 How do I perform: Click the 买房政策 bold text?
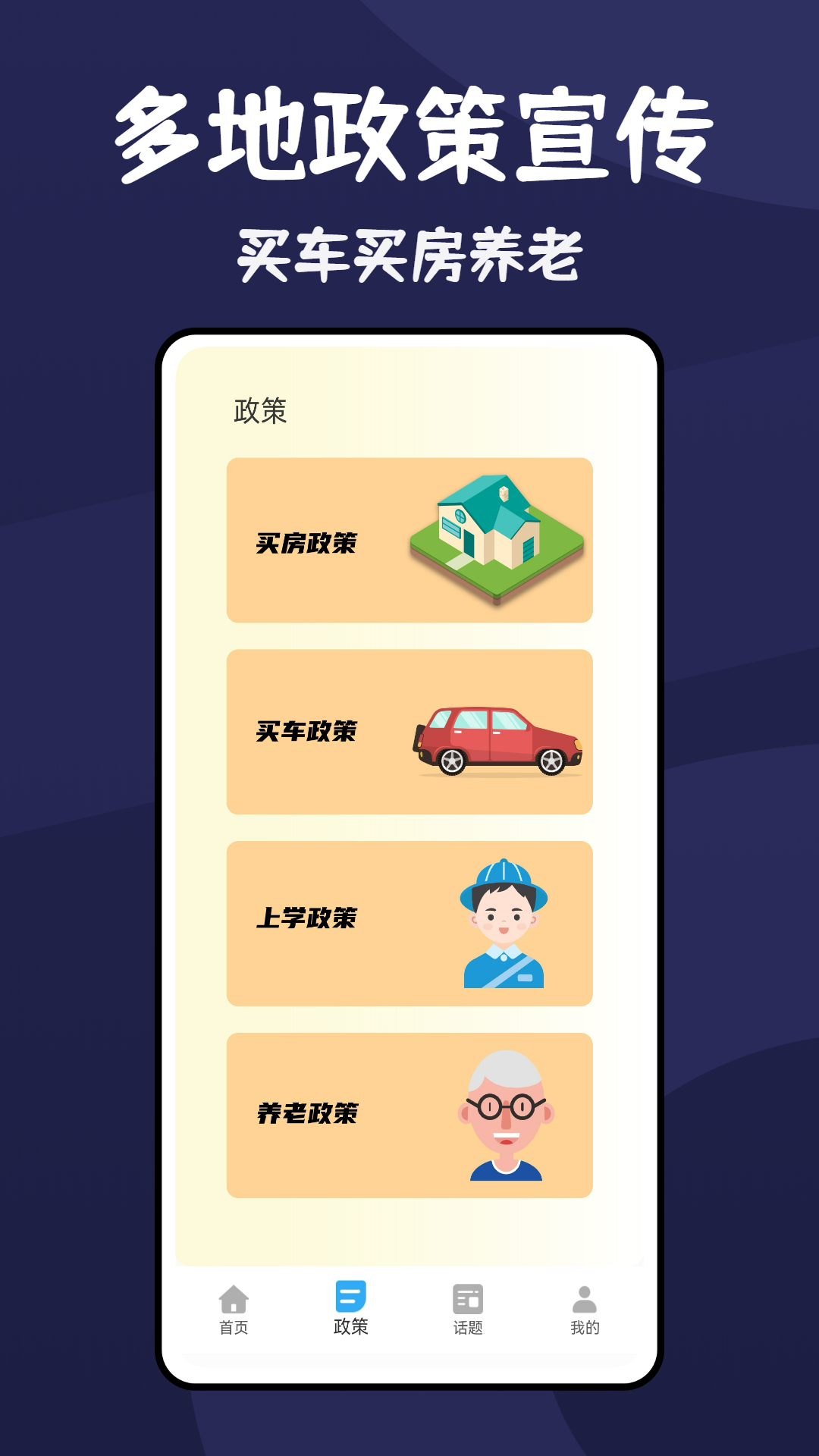[307, 542]
